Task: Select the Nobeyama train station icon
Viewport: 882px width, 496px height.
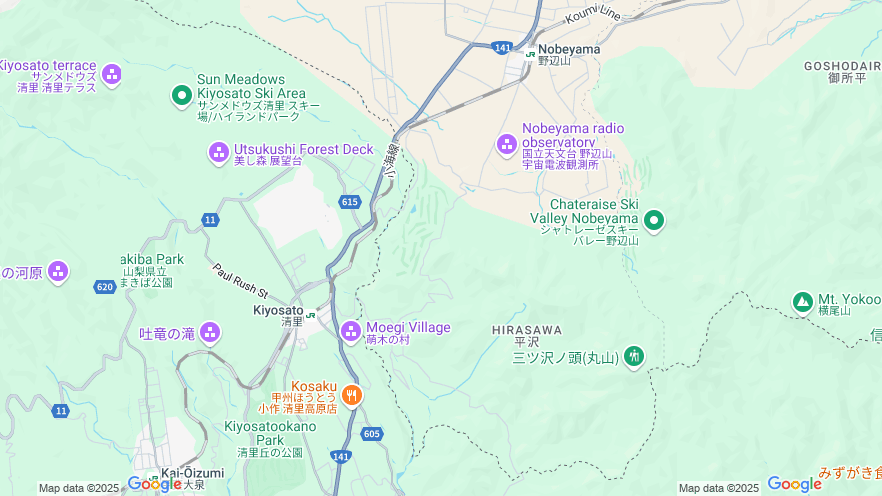Action: point(530,54)
